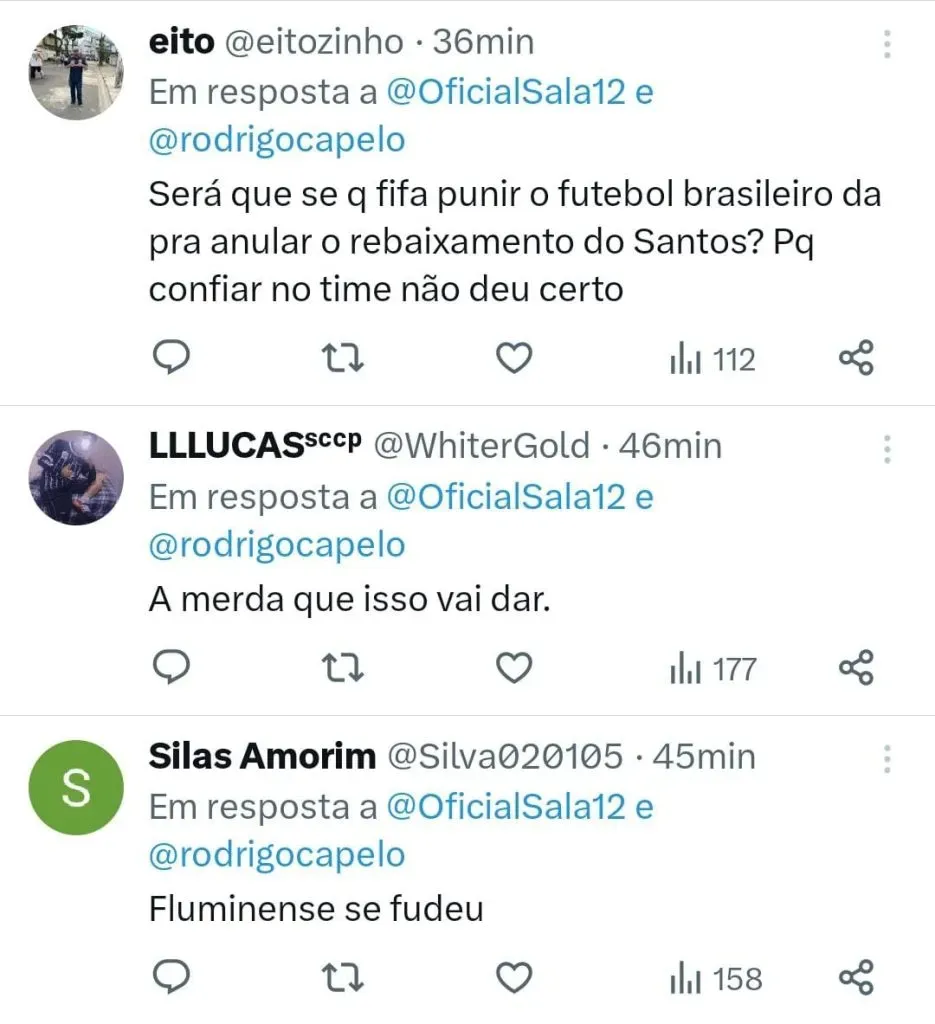
Task: Open eito's profile picture
Action: (x=76, y=72)
